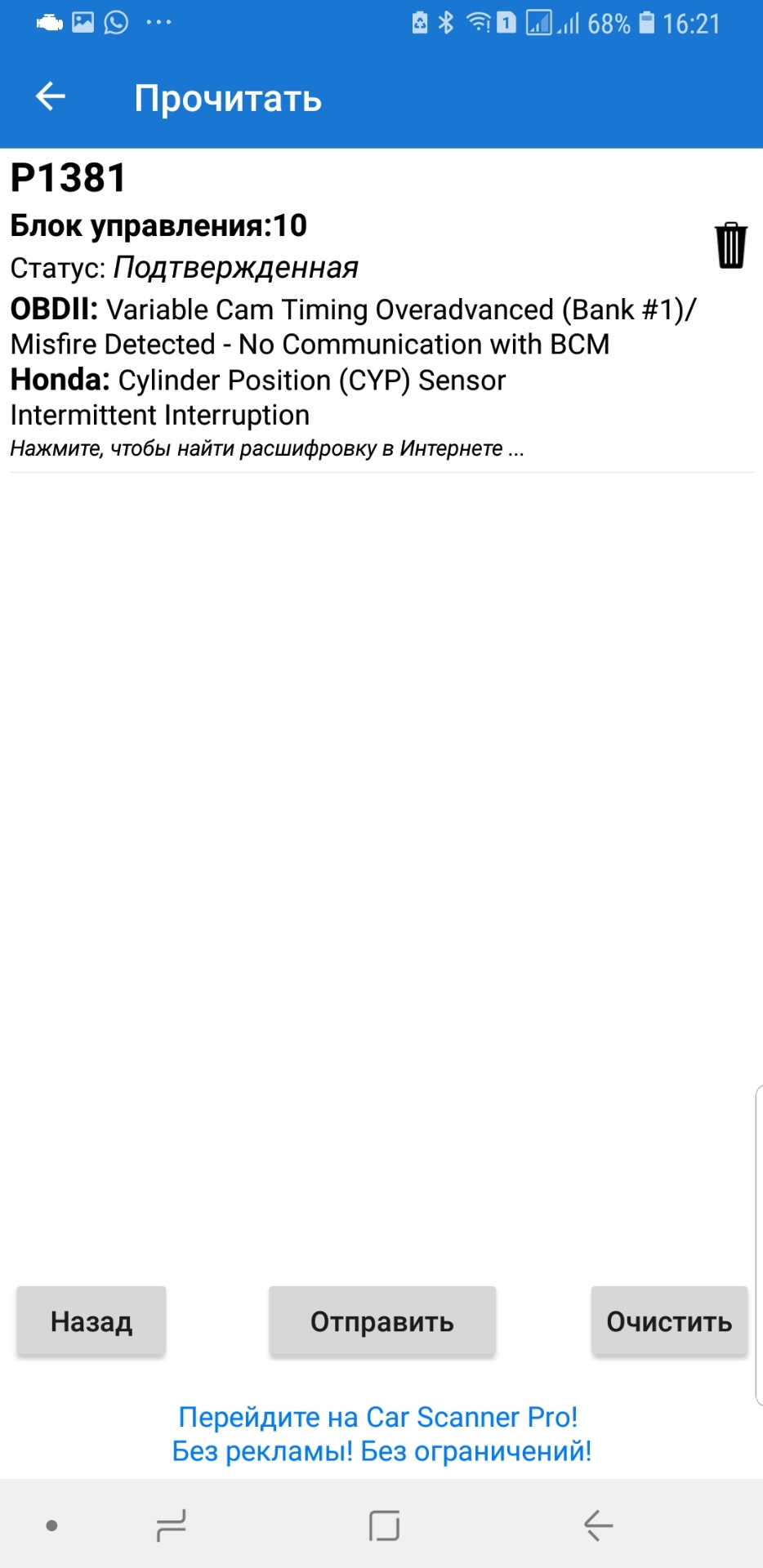
Task: Go back using the app bar arrow
Action: tap(51, 97)
